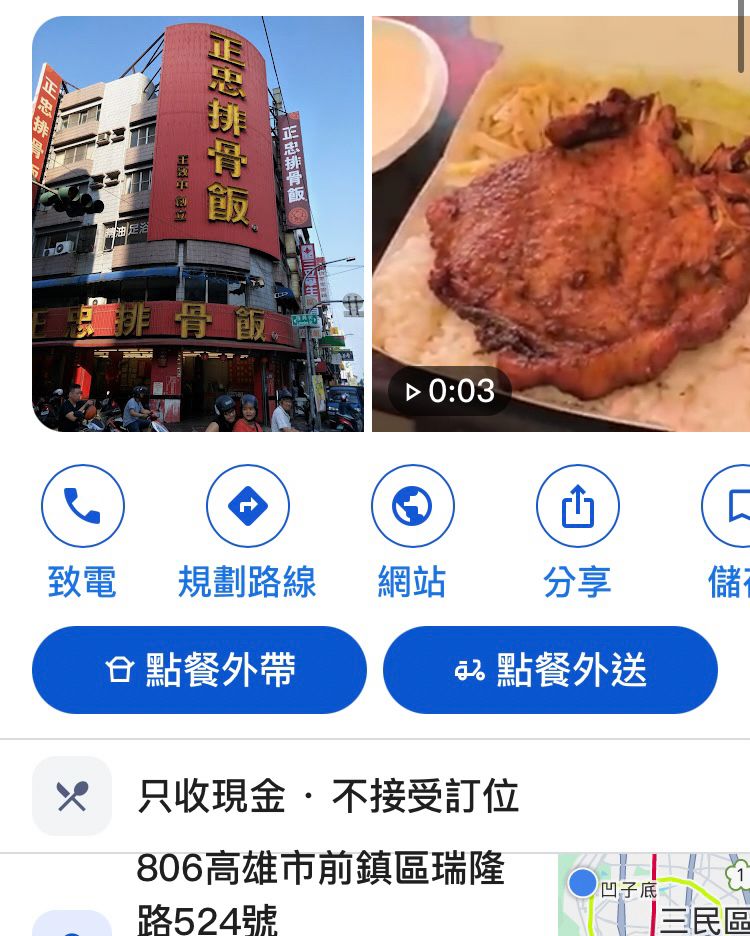Call the restaurant with 致電
The image size is (750, 936).
pyautogui.click(x=83, y=508)
